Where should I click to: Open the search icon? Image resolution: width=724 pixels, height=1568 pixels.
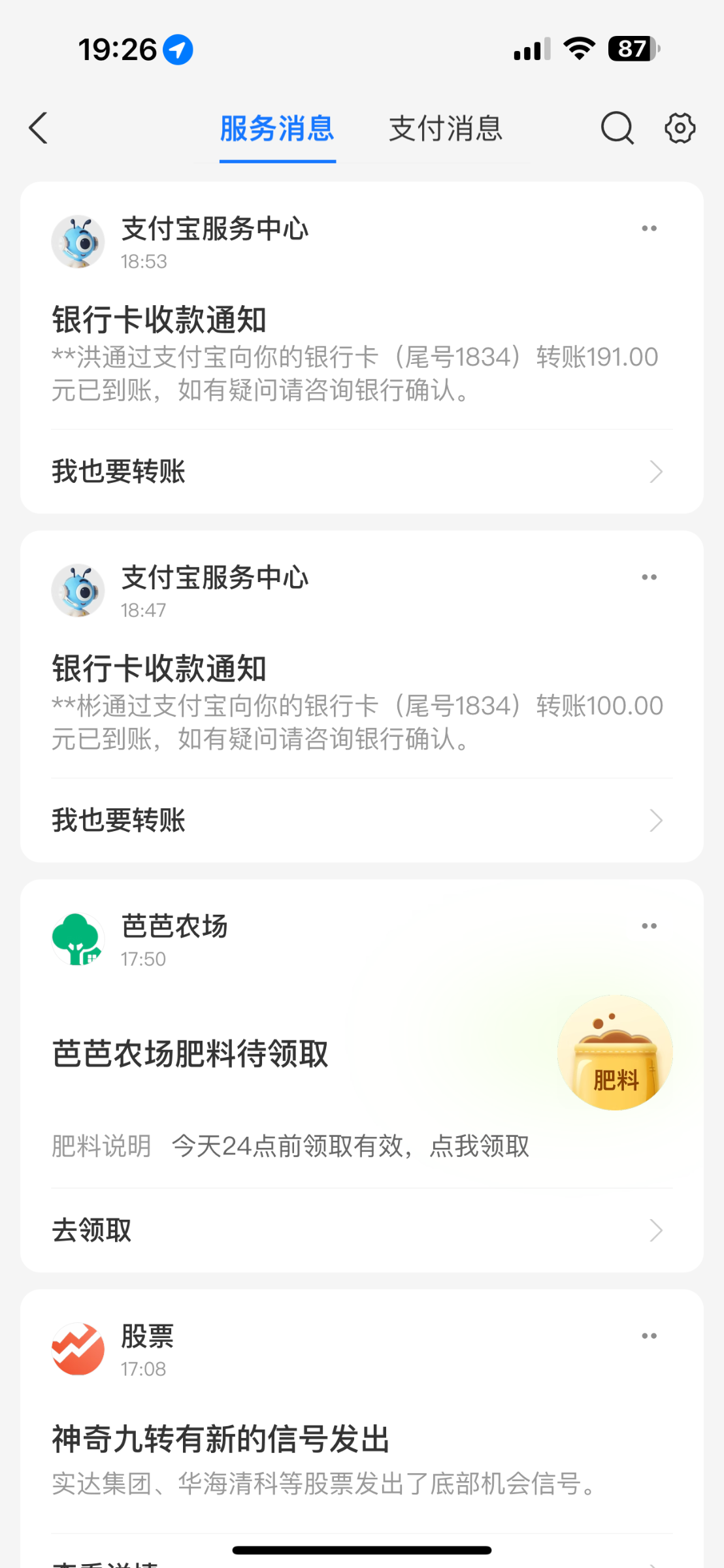tap(617, 128)
